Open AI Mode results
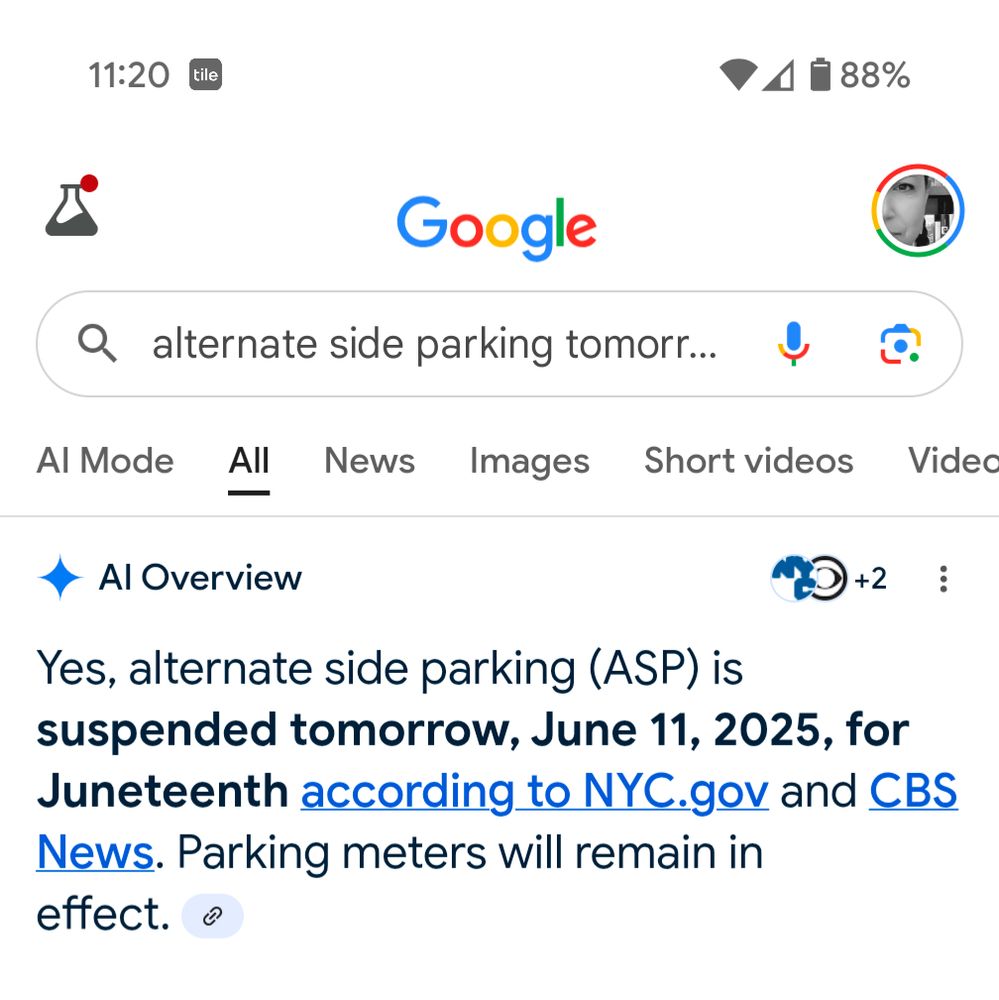This screenshot has height=1000, width=999. [104, 461]
